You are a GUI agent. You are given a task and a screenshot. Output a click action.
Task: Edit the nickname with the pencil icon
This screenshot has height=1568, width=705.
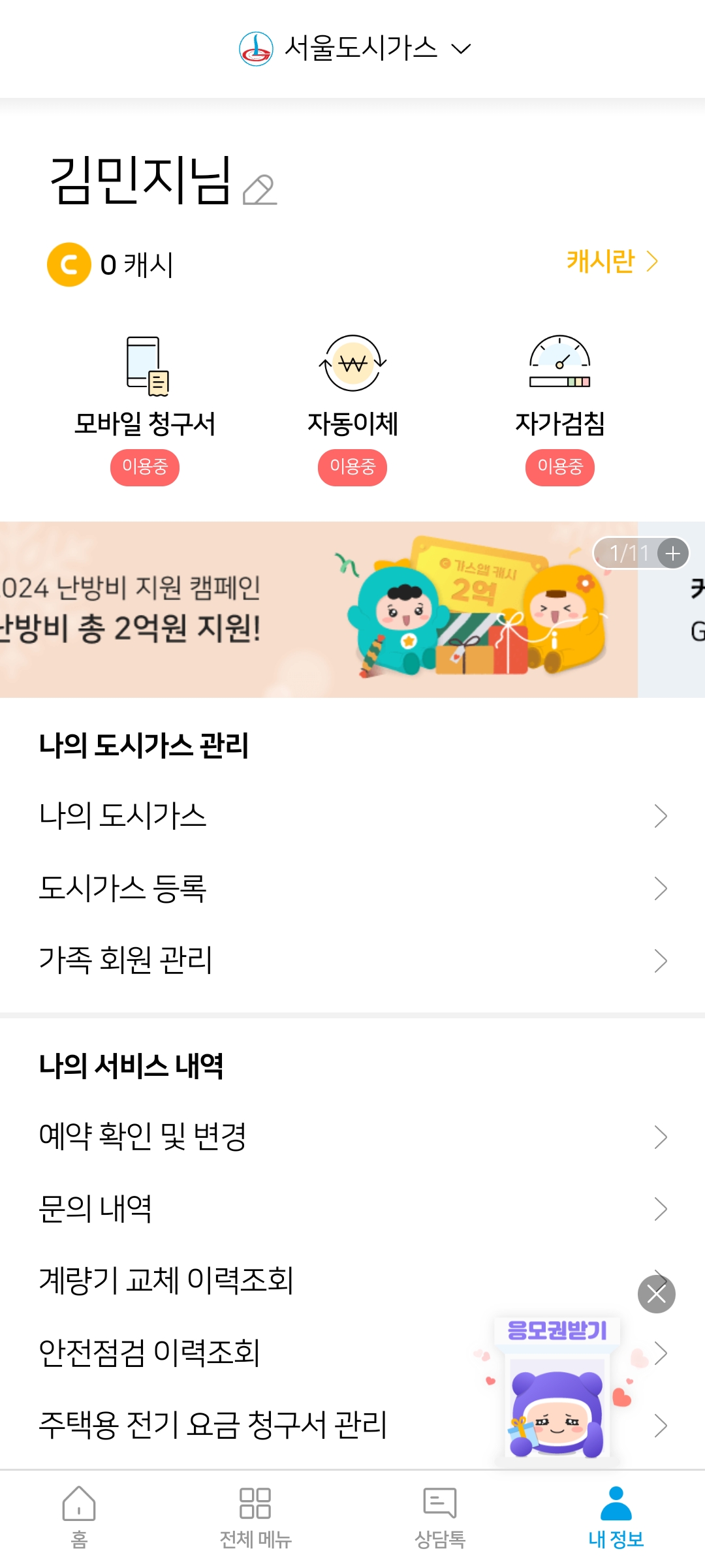click(259, 189)
